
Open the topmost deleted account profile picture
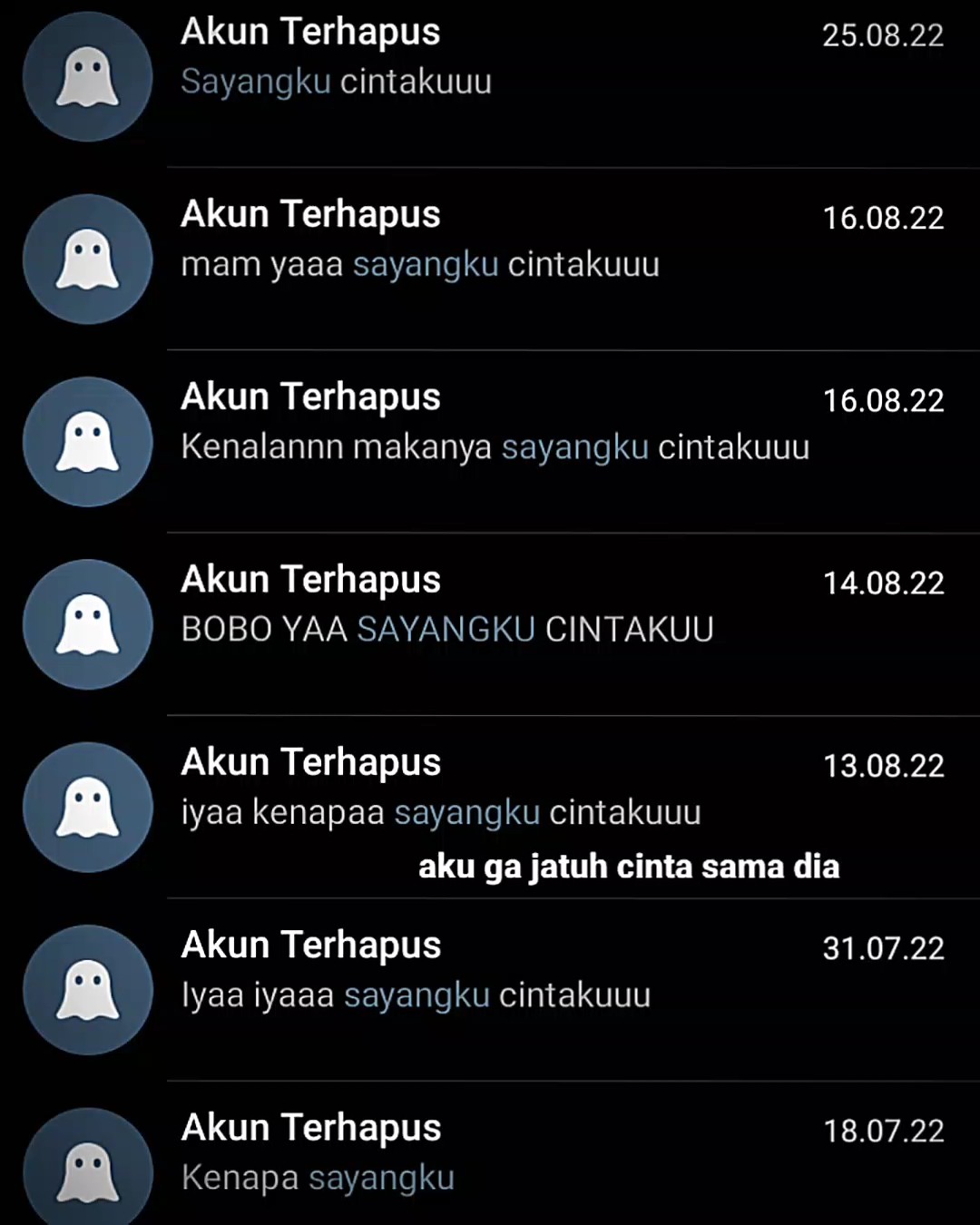(87, 78)
